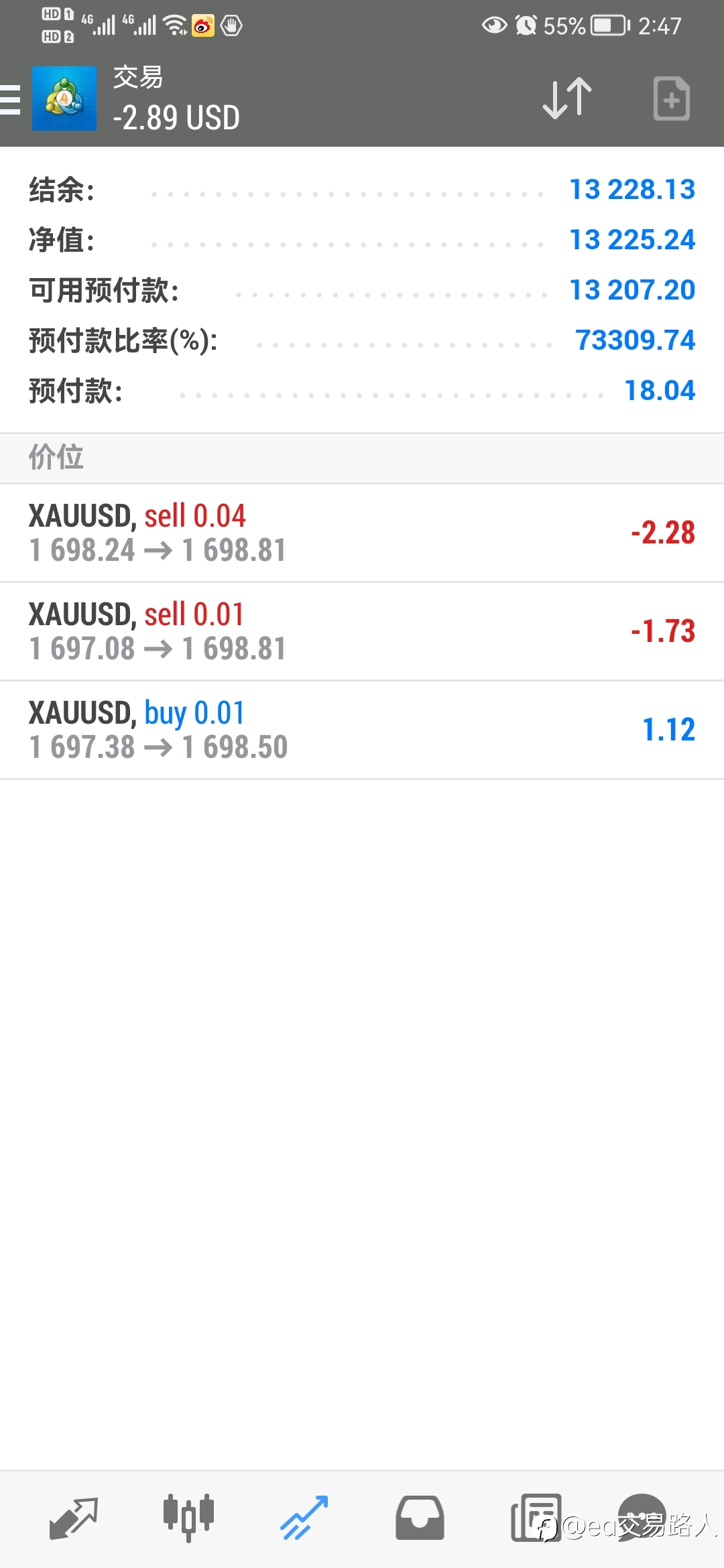Switch to the candlestick chart tab
724x1568 pixels.
coord(188,1518)
